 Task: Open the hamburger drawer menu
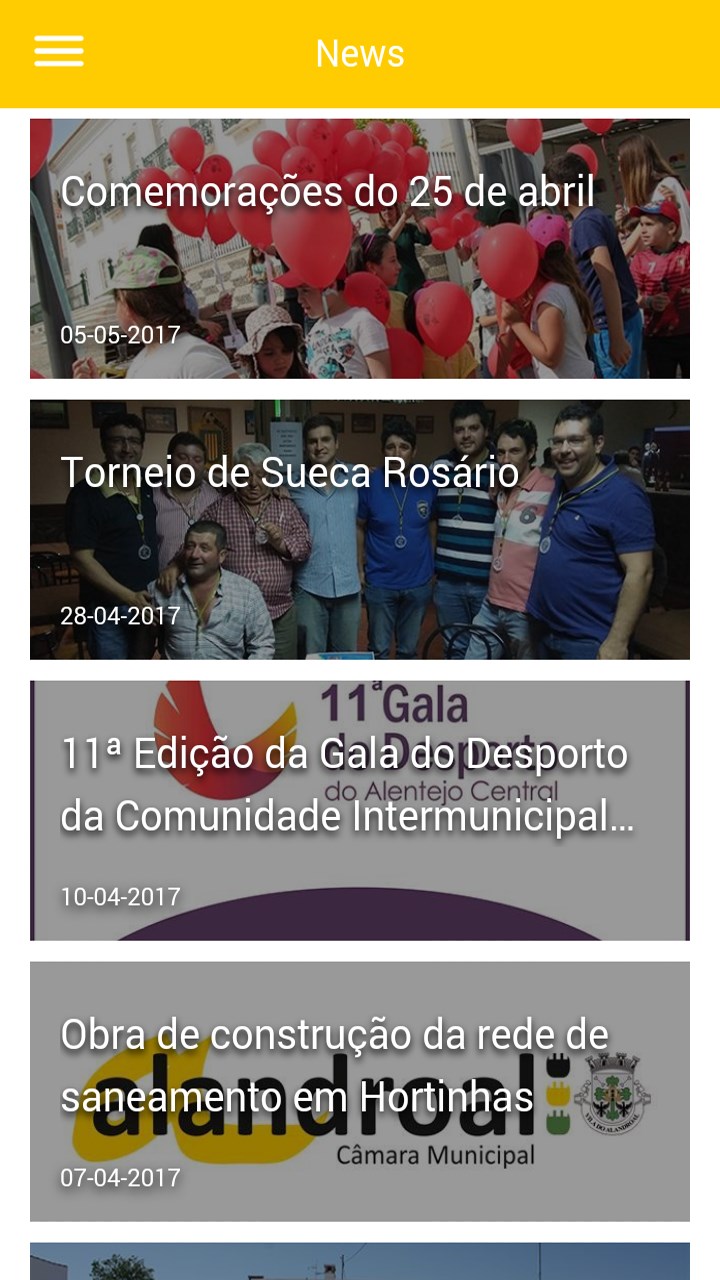tap(59, 52)
